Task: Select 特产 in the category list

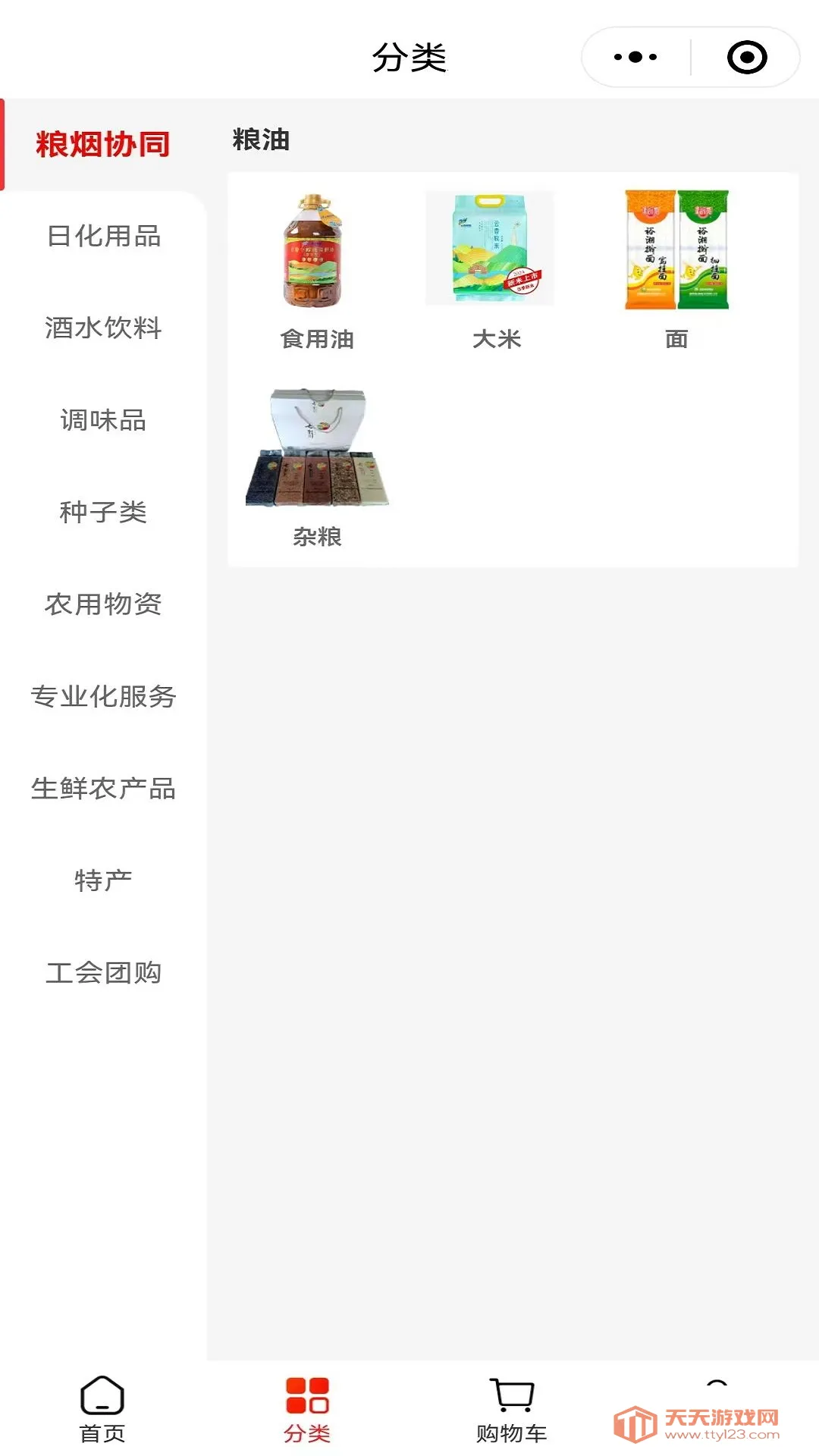Action: [104, 880]
